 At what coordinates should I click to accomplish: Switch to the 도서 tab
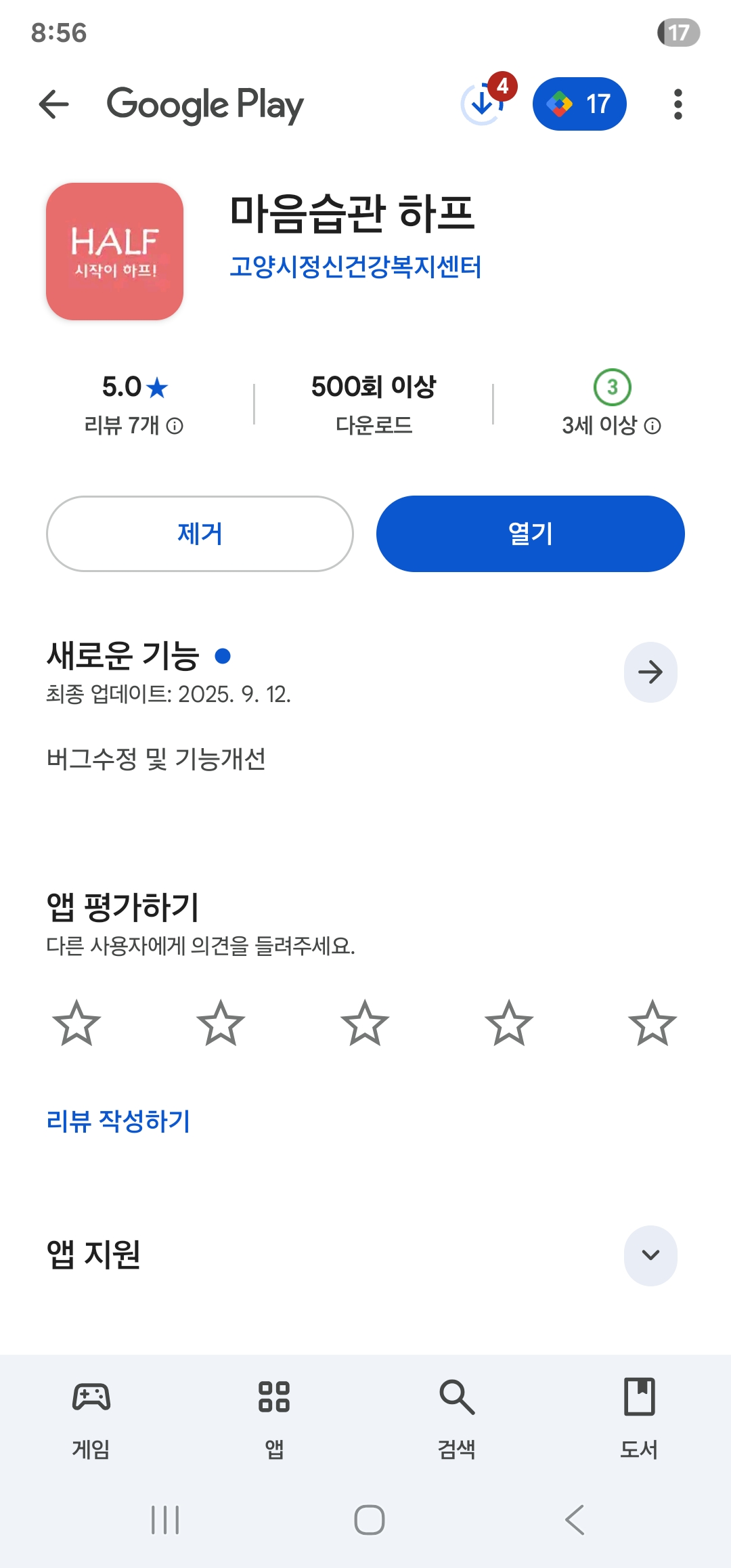tap(639, 1416)
